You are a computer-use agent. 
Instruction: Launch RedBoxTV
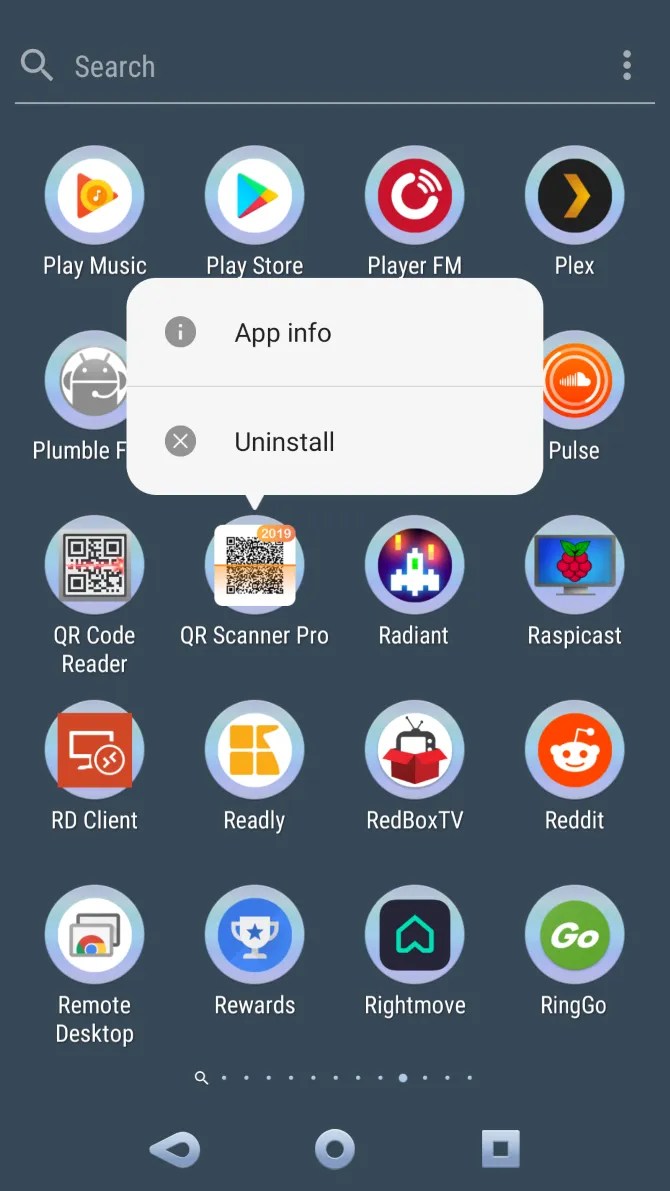(x=415, y=751)
